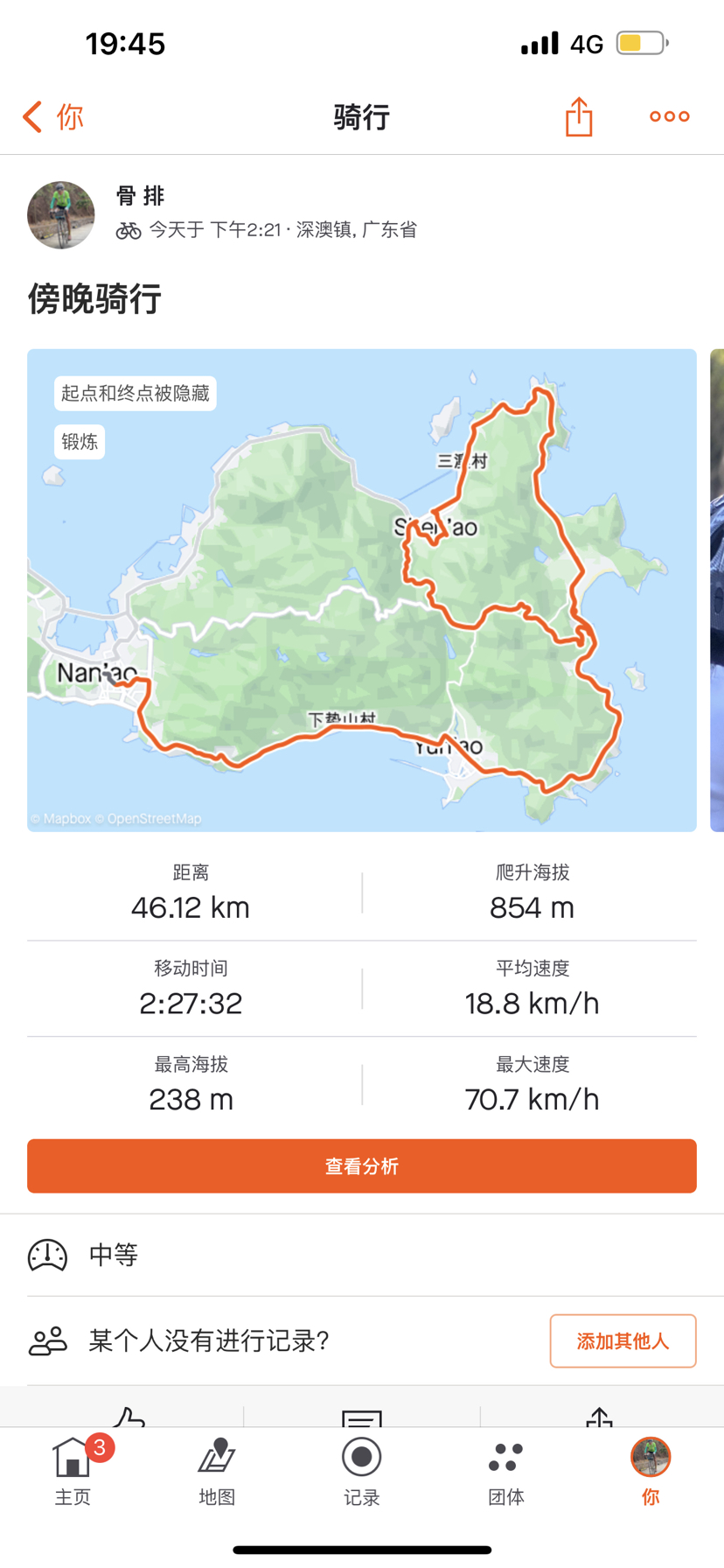Open the three-dot overflow menu
Screen dimensions: 724x1568
pos(669,116)
